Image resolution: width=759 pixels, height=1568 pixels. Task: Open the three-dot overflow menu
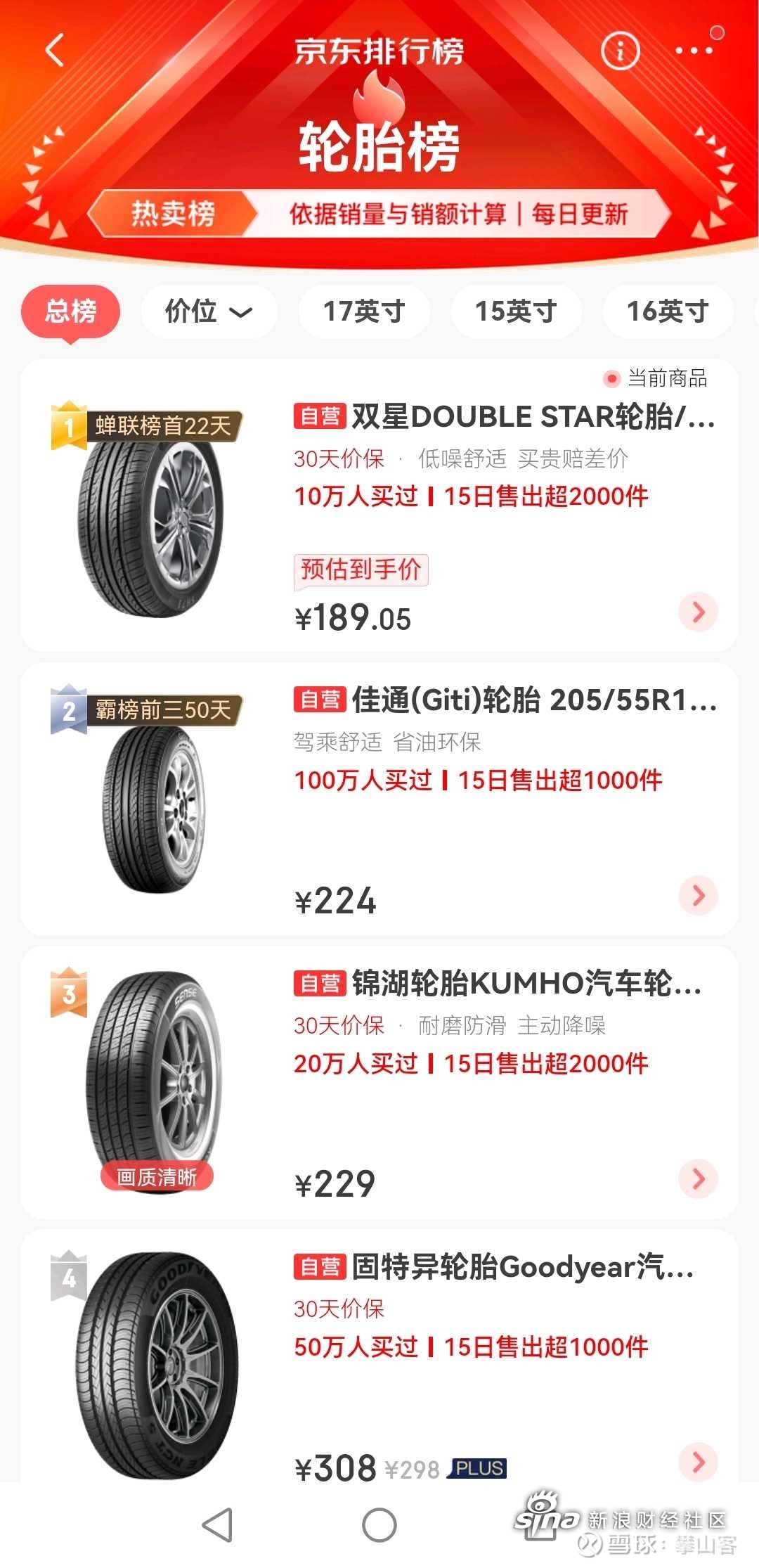[x=694, y=50]
